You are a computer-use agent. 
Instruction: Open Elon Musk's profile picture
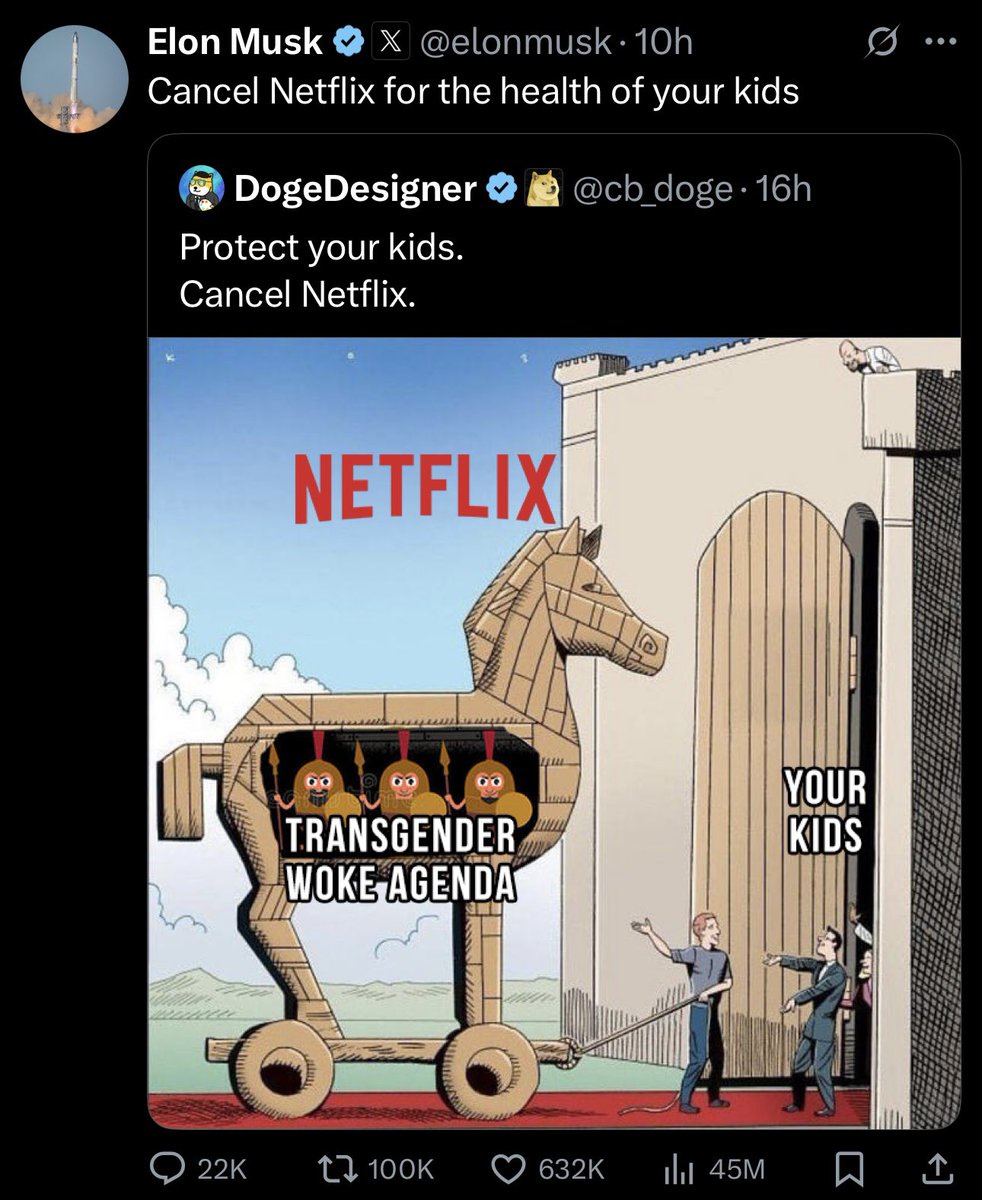coord(74,80)
